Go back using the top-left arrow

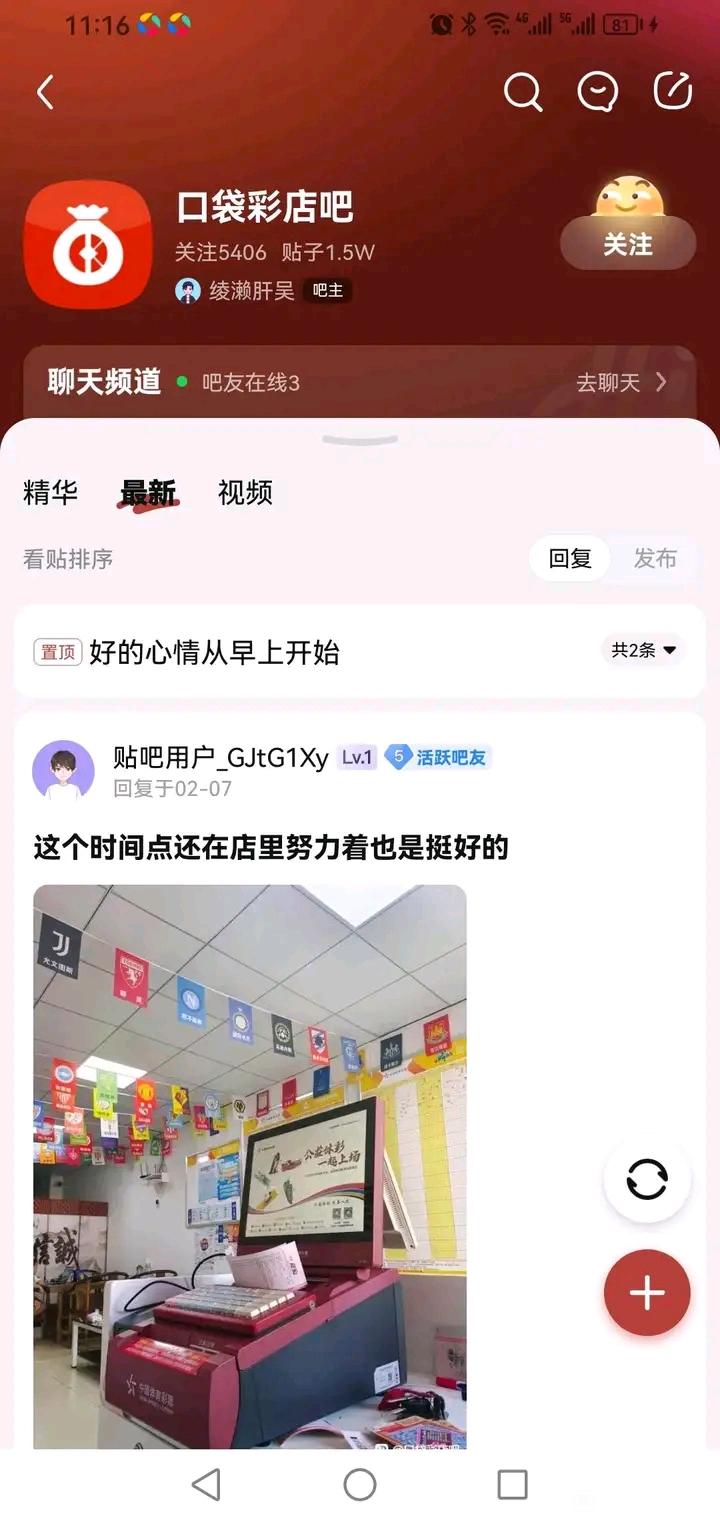pos(45,93)
